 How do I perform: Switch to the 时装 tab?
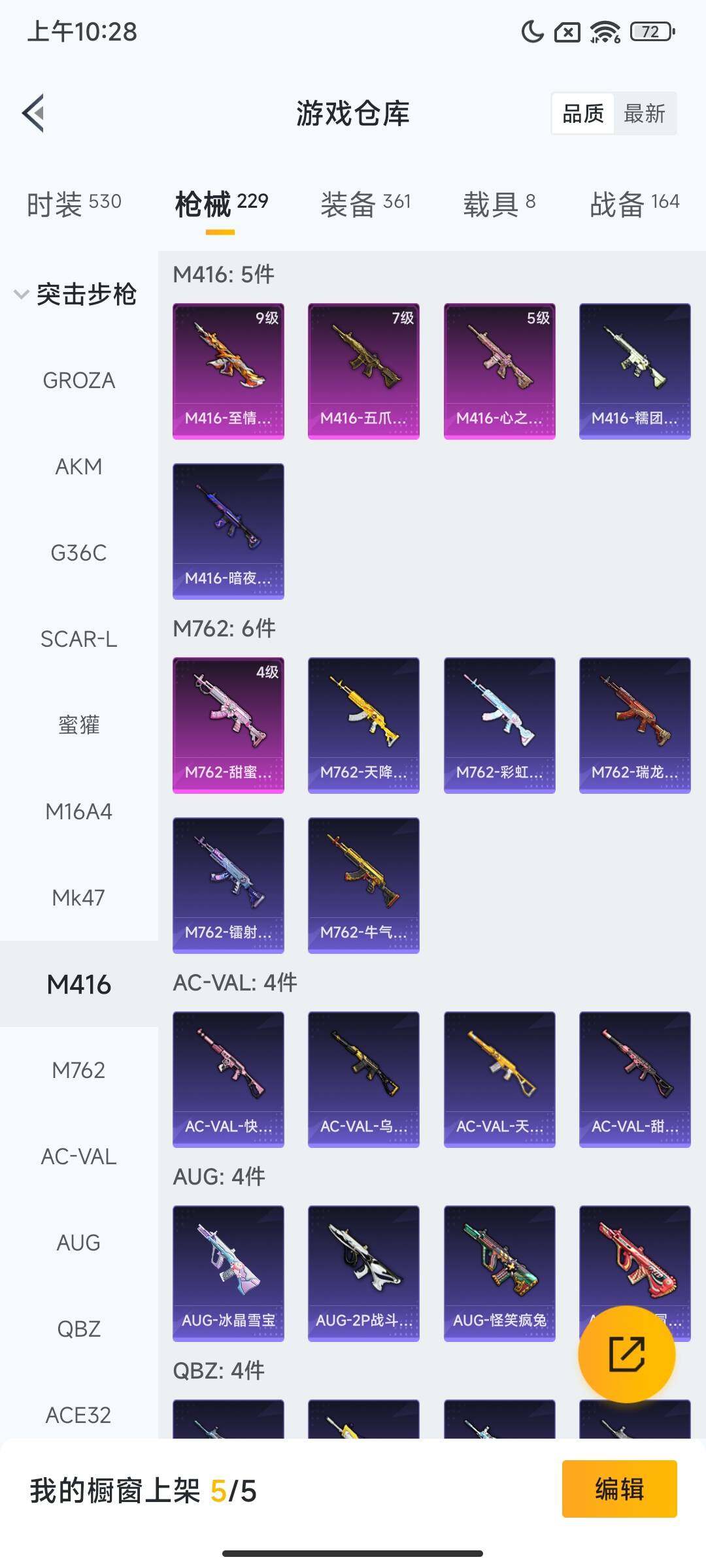(x=74, y=204)
